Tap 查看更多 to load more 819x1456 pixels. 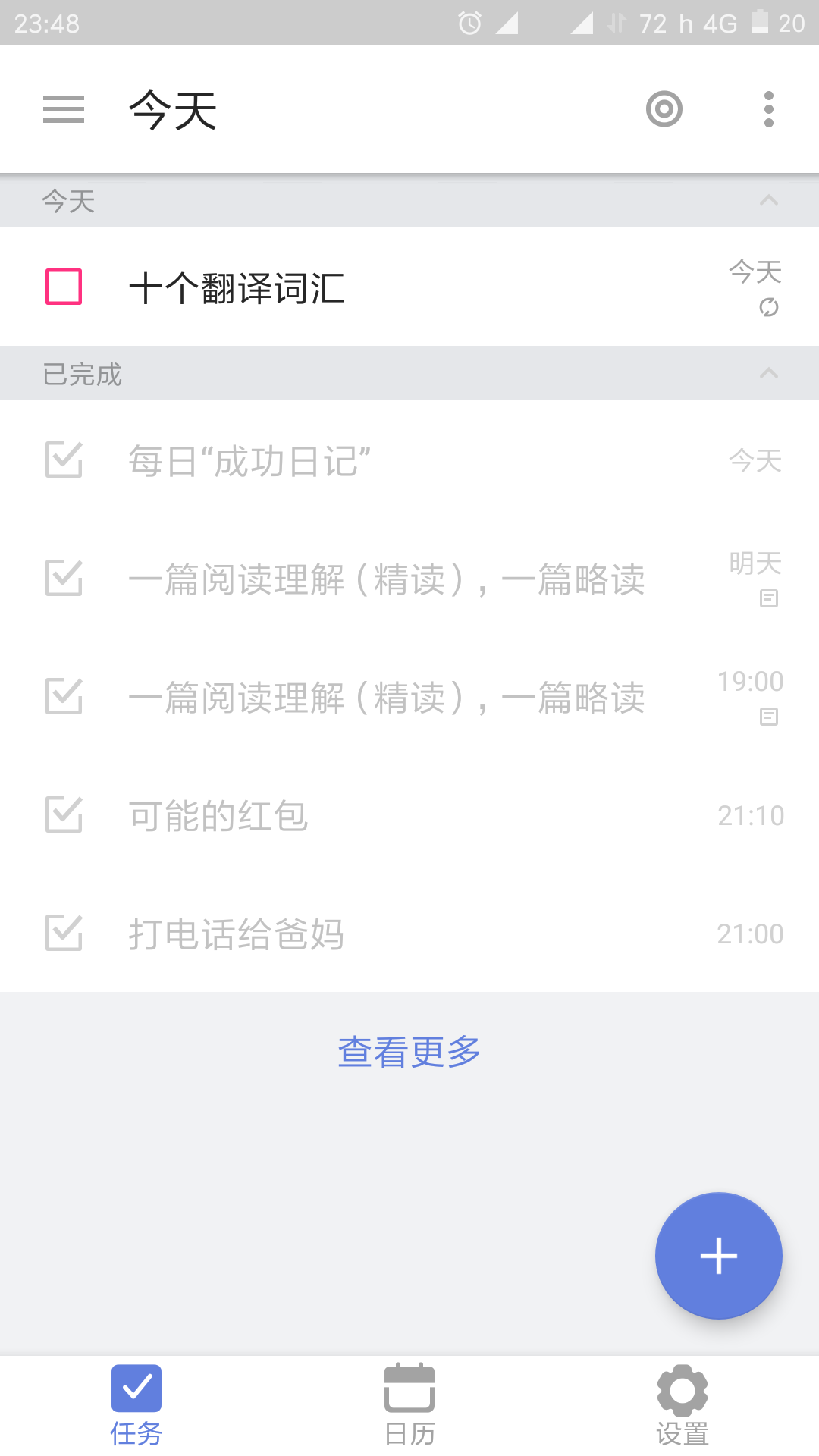coord(409,1052)
